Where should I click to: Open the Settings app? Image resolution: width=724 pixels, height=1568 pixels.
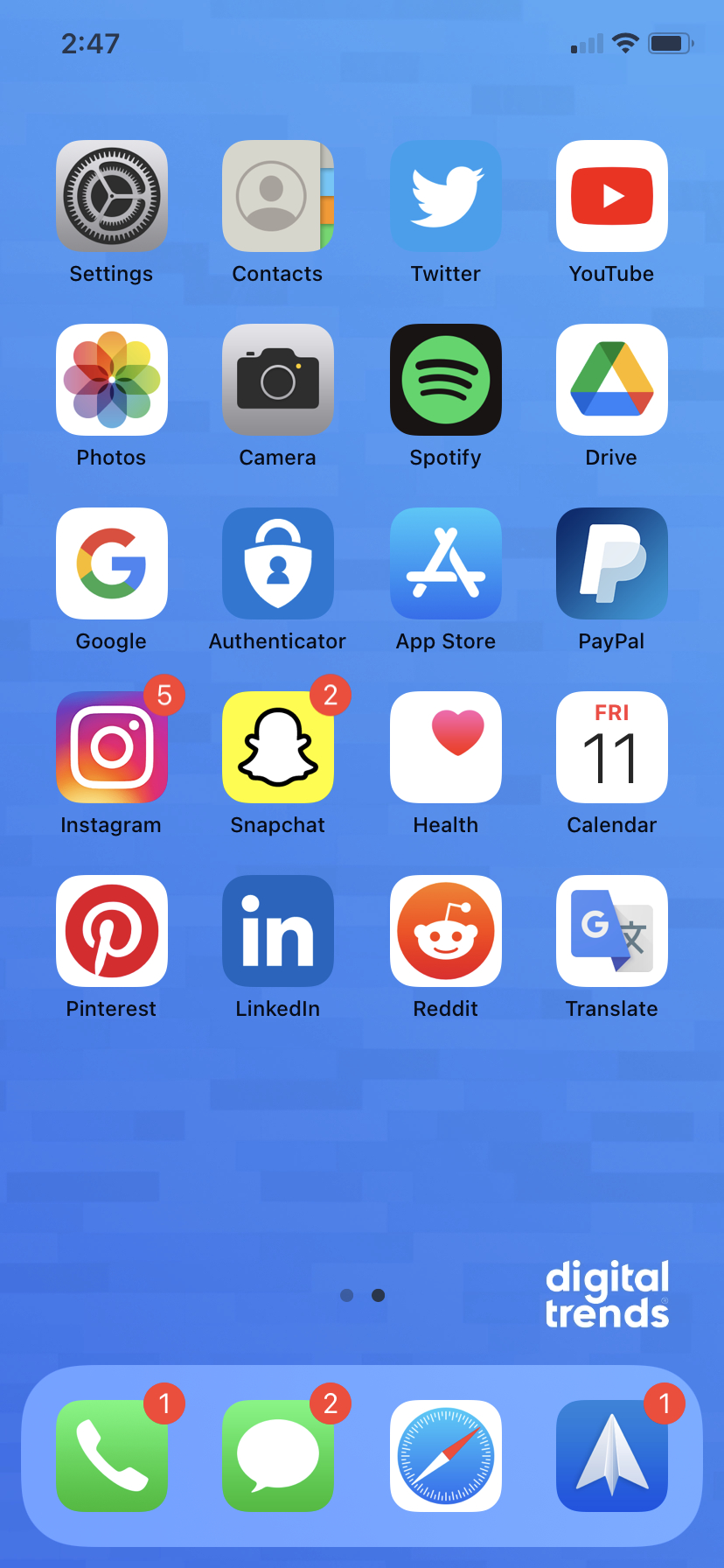(x=112, y=196)
